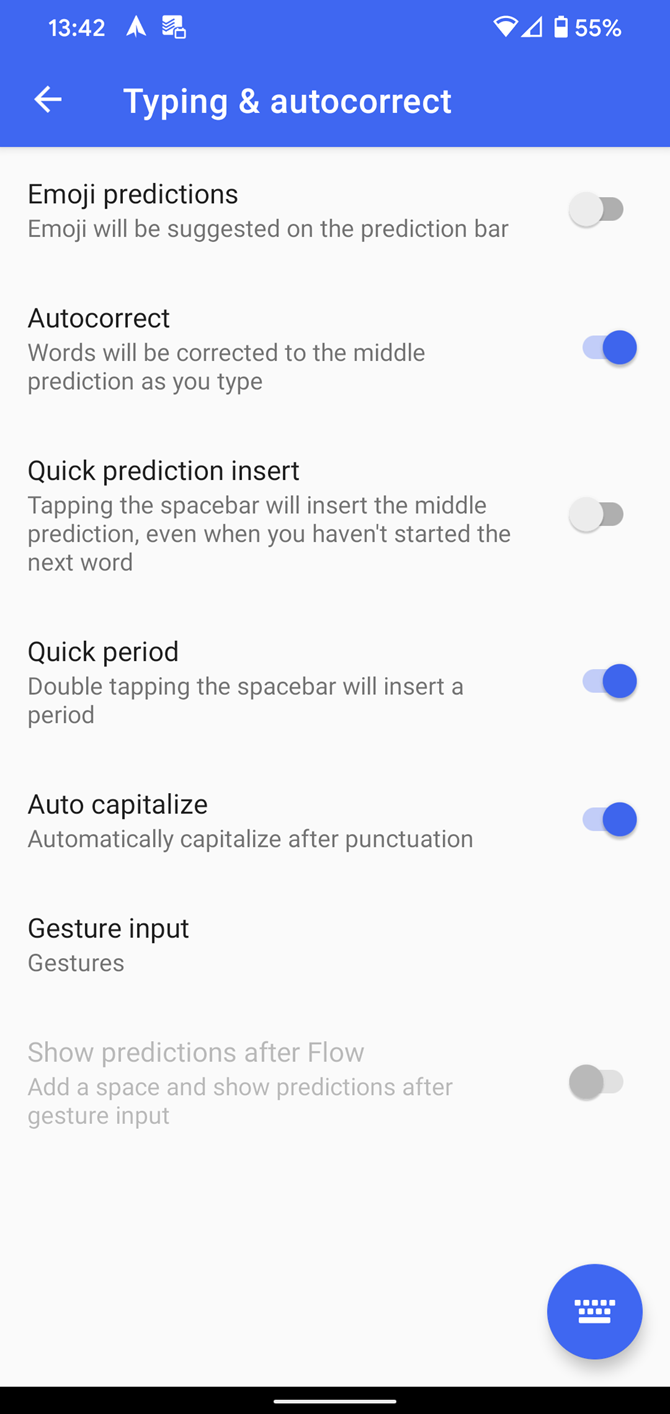Go back from Typing & autocorrect
670x1414 pixels.
point(48,100)
